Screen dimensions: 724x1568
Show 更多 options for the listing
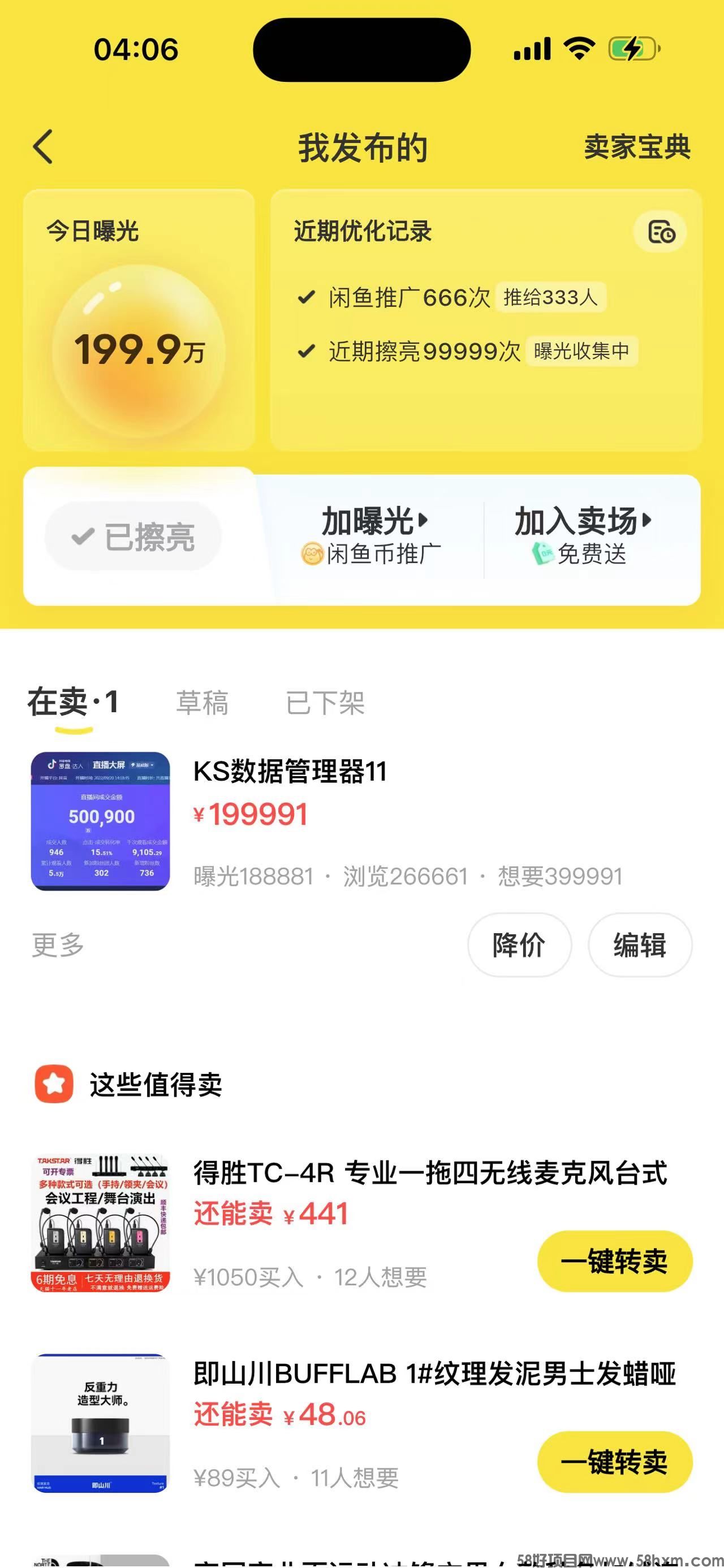pyautogui.click(x=58, y=945)
